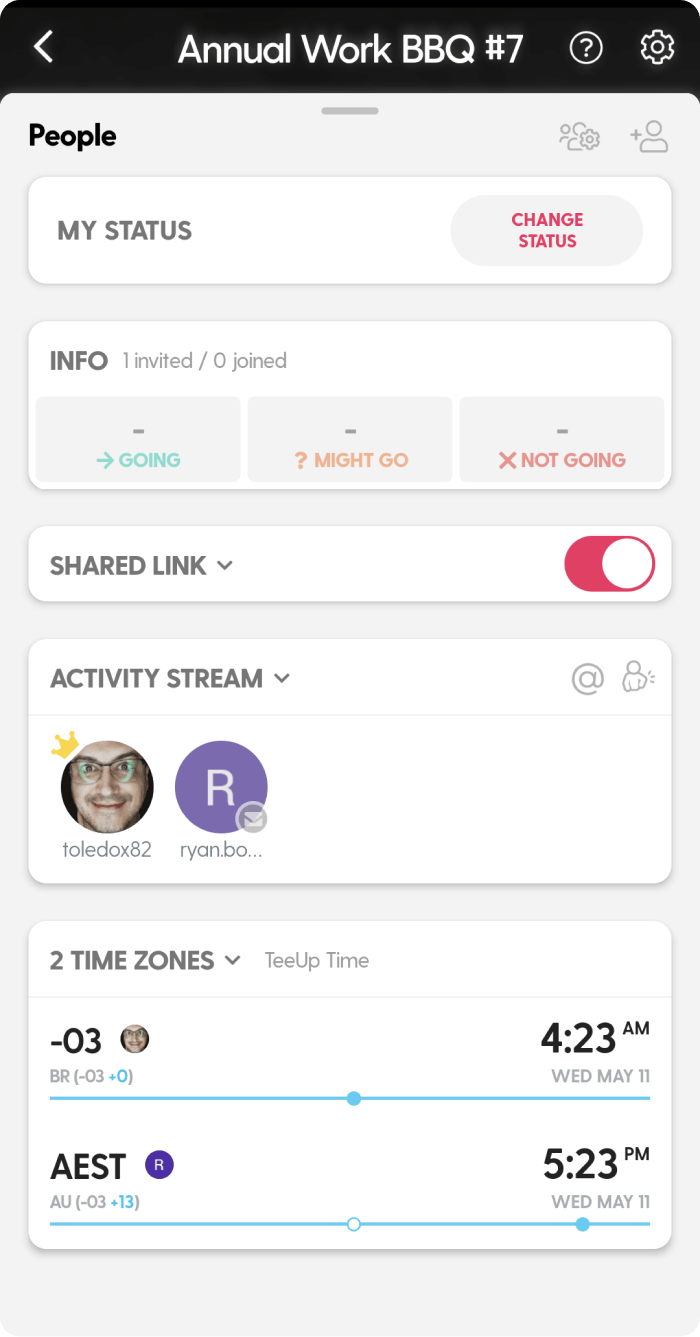Tap the Change Status button
The height and width of the screenshot is (1337, 700).
click(547, 230)
